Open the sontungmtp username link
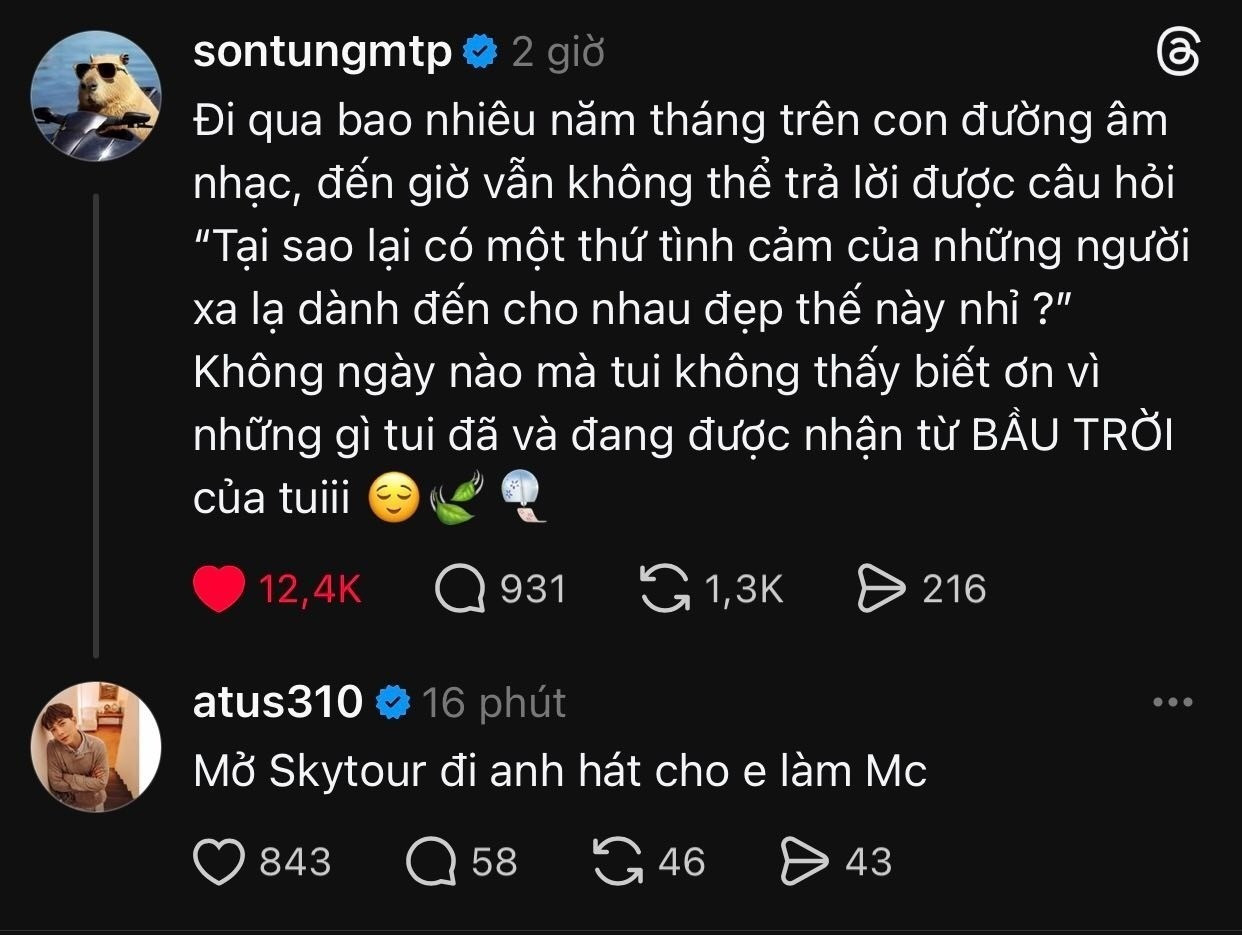Image resolution: width=1242 pixels, height=935 pixels. pyautogui.click(x=323, y=52)
